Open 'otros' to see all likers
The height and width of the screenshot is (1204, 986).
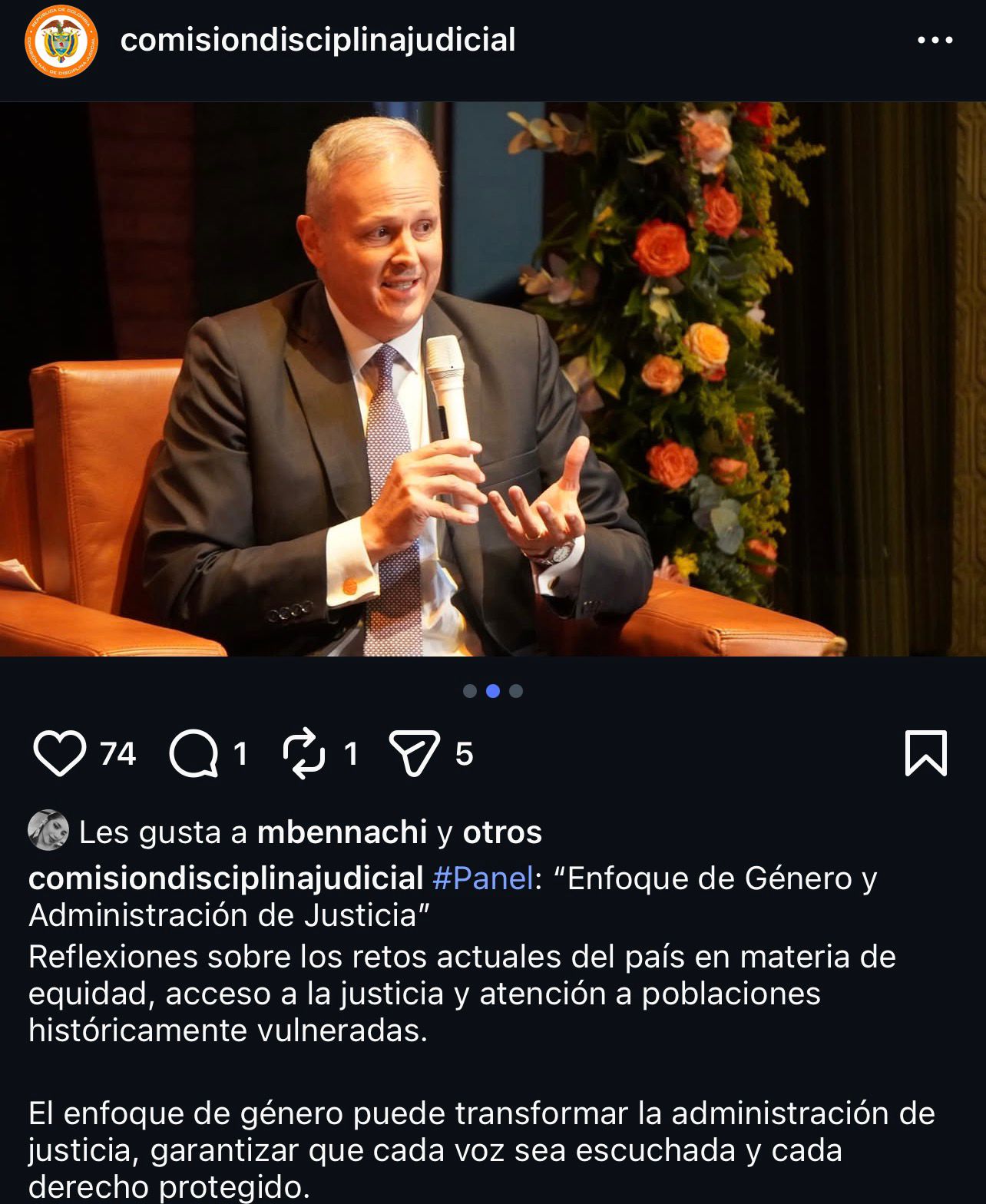502,831
